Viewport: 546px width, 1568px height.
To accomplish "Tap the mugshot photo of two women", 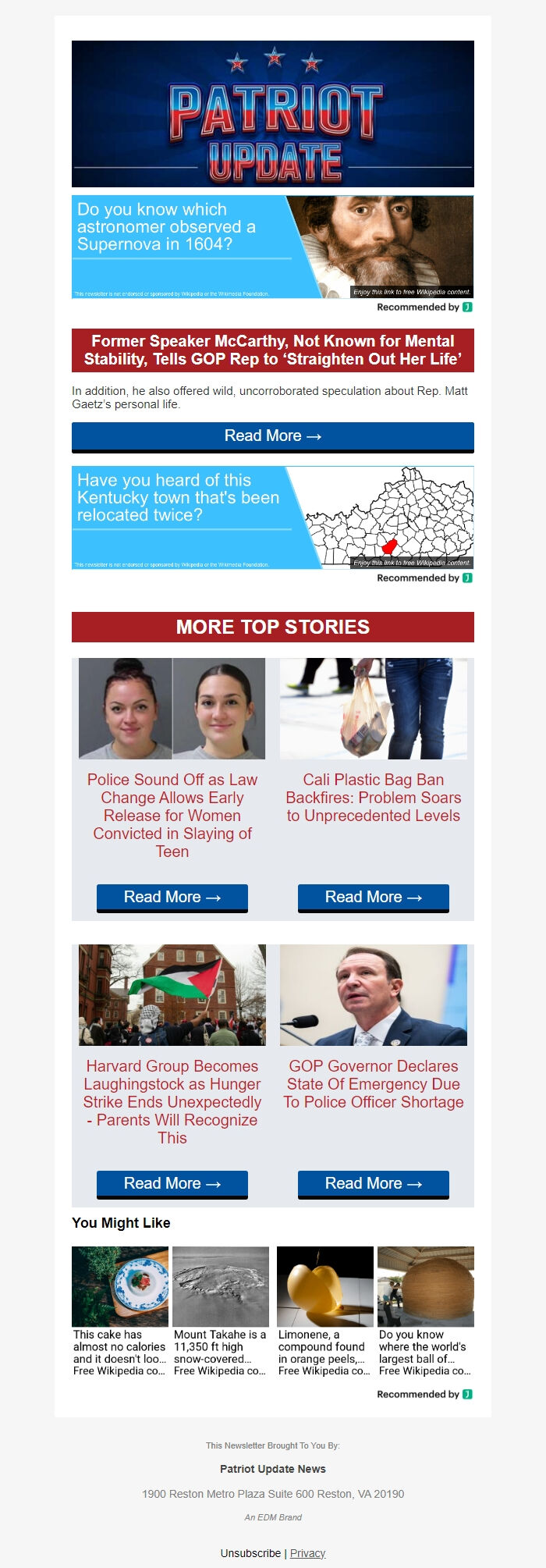I will pyautogui.click(x=172, y=709).
